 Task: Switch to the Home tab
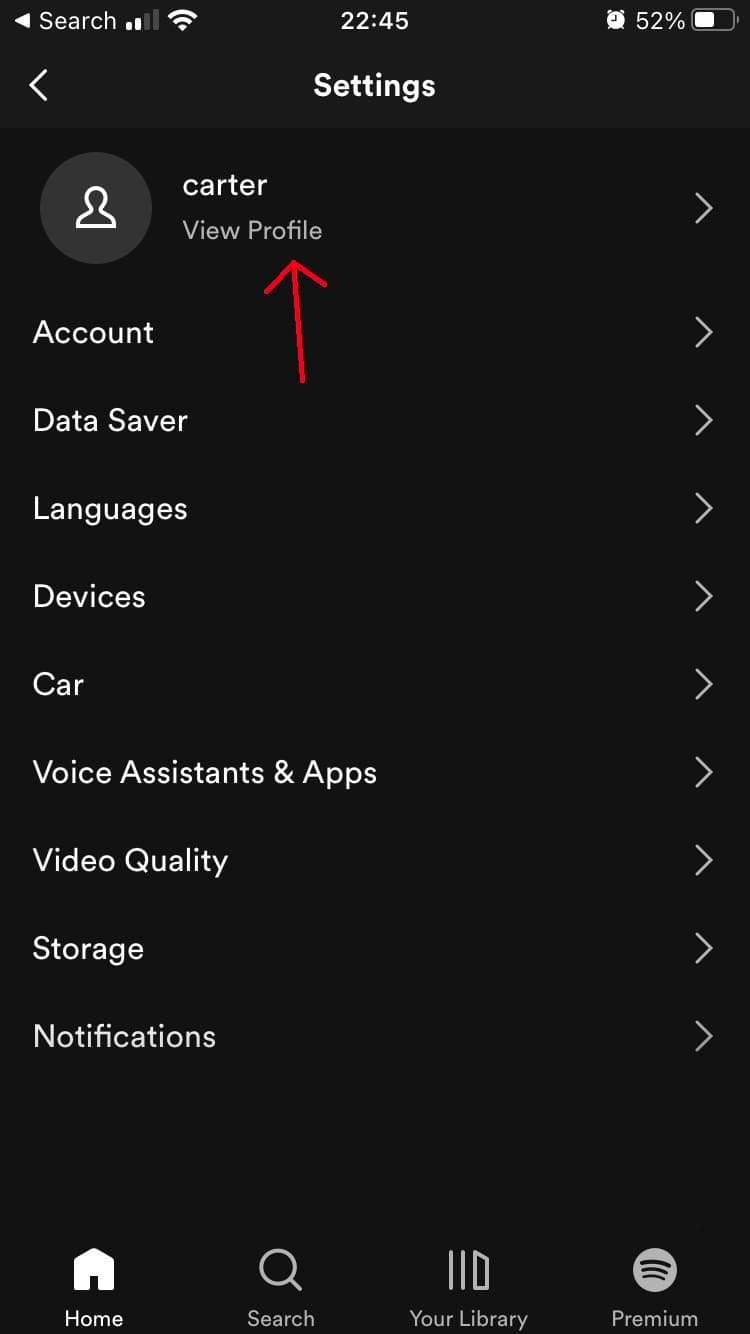point(94,1288)
